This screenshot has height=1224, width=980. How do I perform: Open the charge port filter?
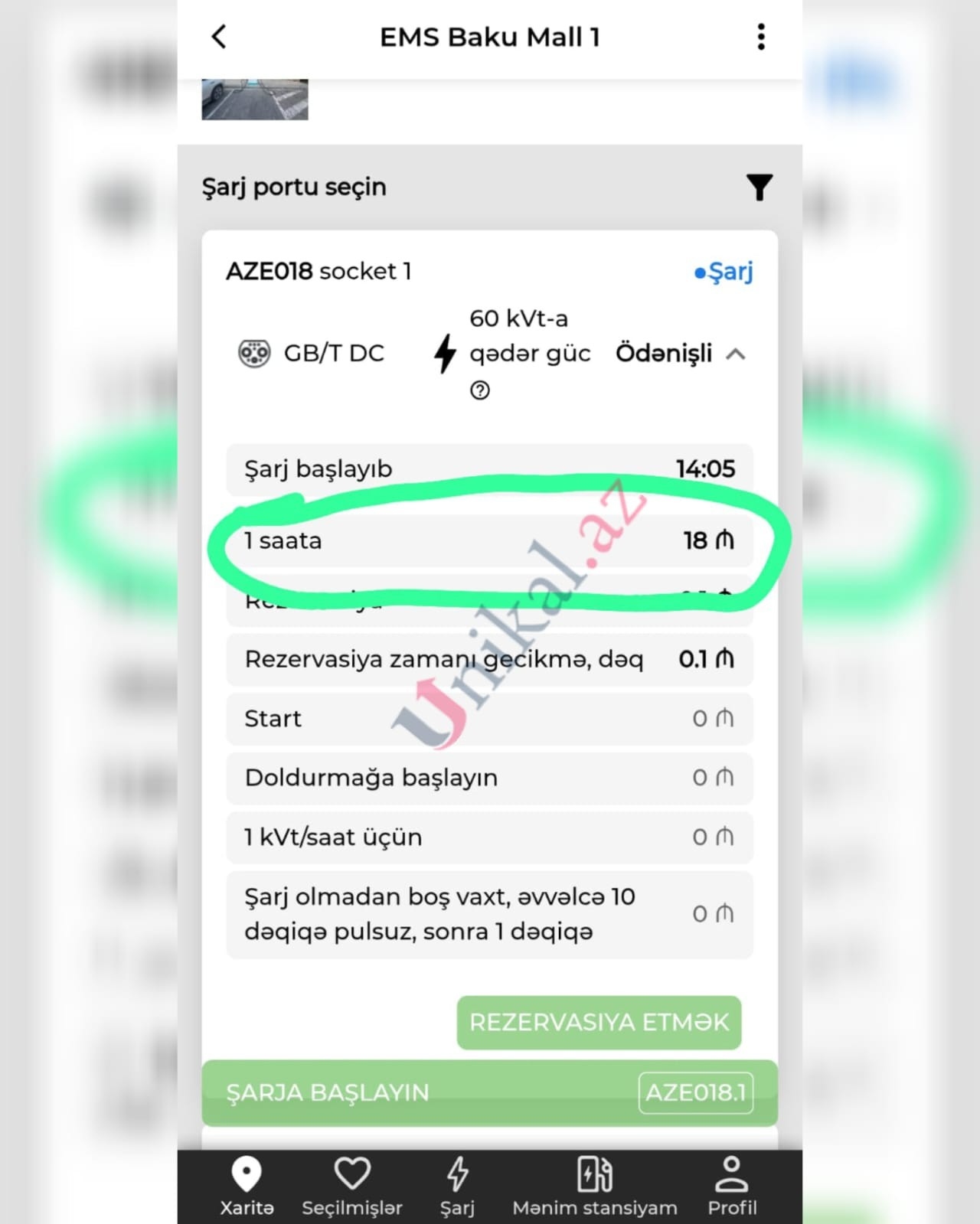pos(759,188)
